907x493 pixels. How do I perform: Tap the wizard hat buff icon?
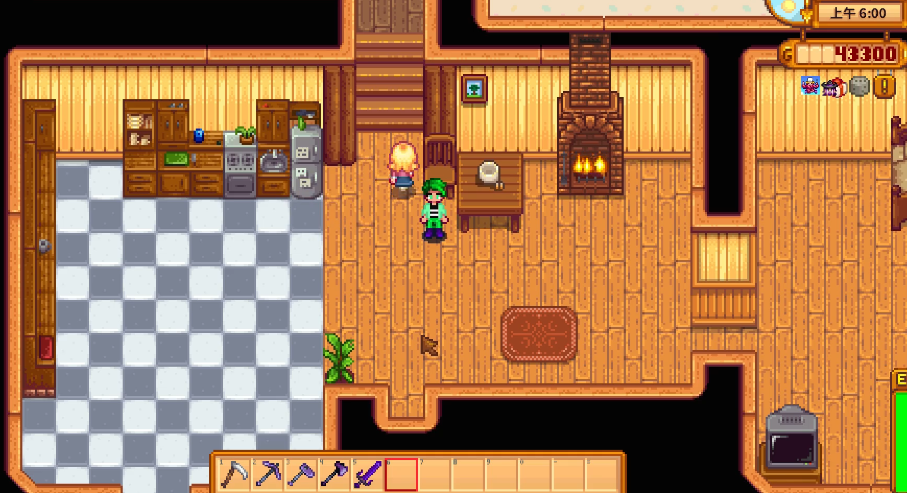(x=834, y=87)
